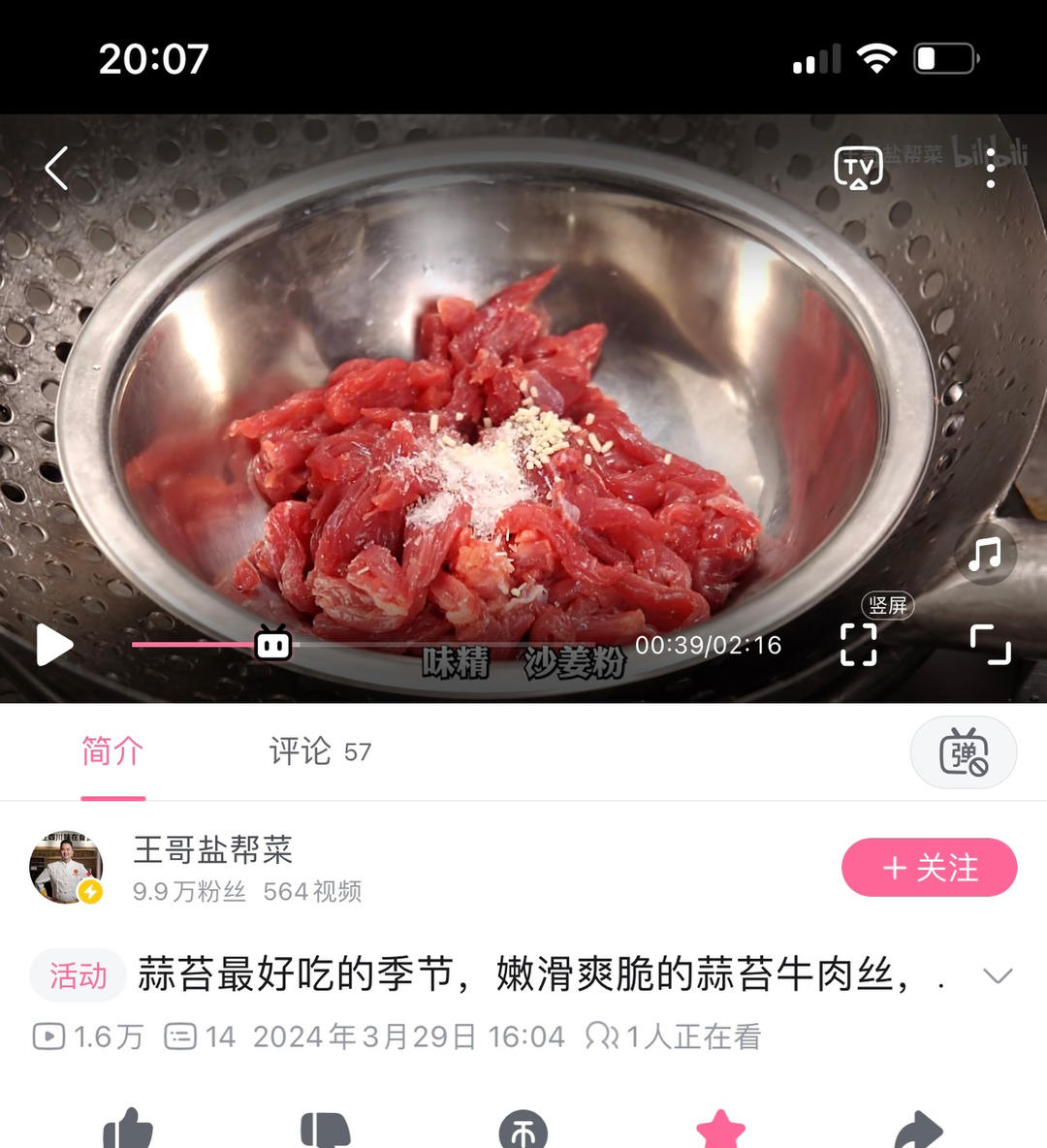The width and height of the screenshot is (1047, 1148).
Task: Enter landscape fullscreen mode
Action: (990, 644)
